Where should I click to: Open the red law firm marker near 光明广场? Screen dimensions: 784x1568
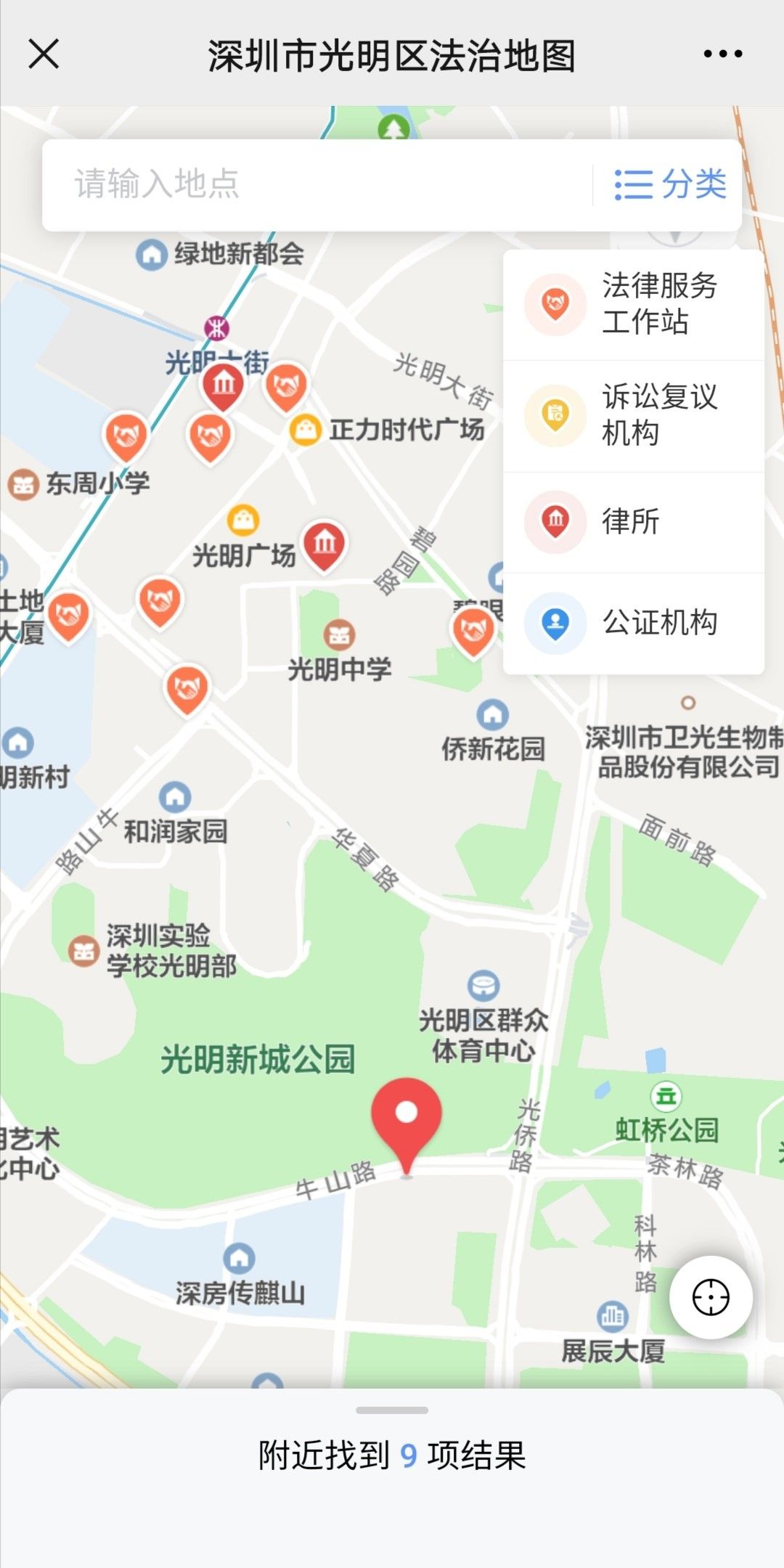324,543
